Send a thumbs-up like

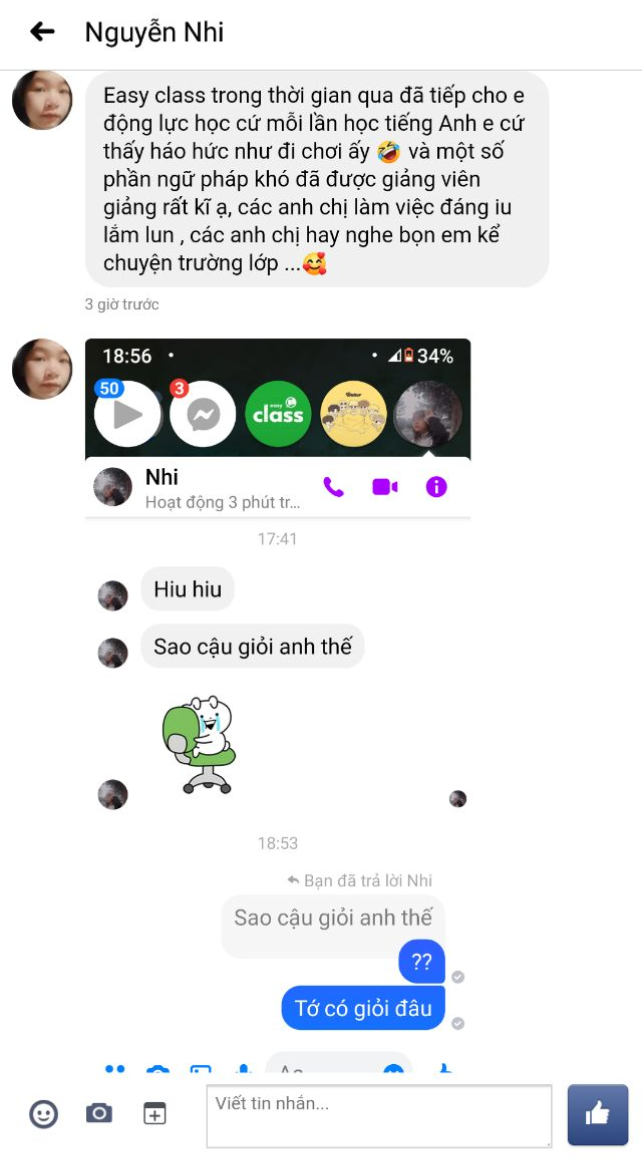pos(597,1114)
